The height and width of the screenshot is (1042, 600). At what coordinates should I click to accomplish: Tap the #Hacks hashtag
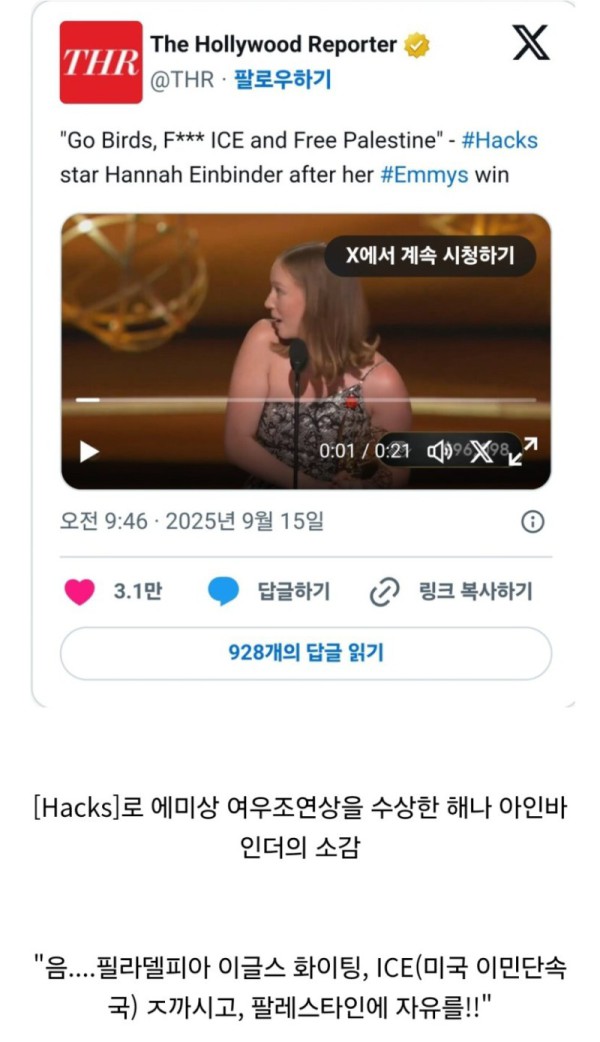(499, 141)
